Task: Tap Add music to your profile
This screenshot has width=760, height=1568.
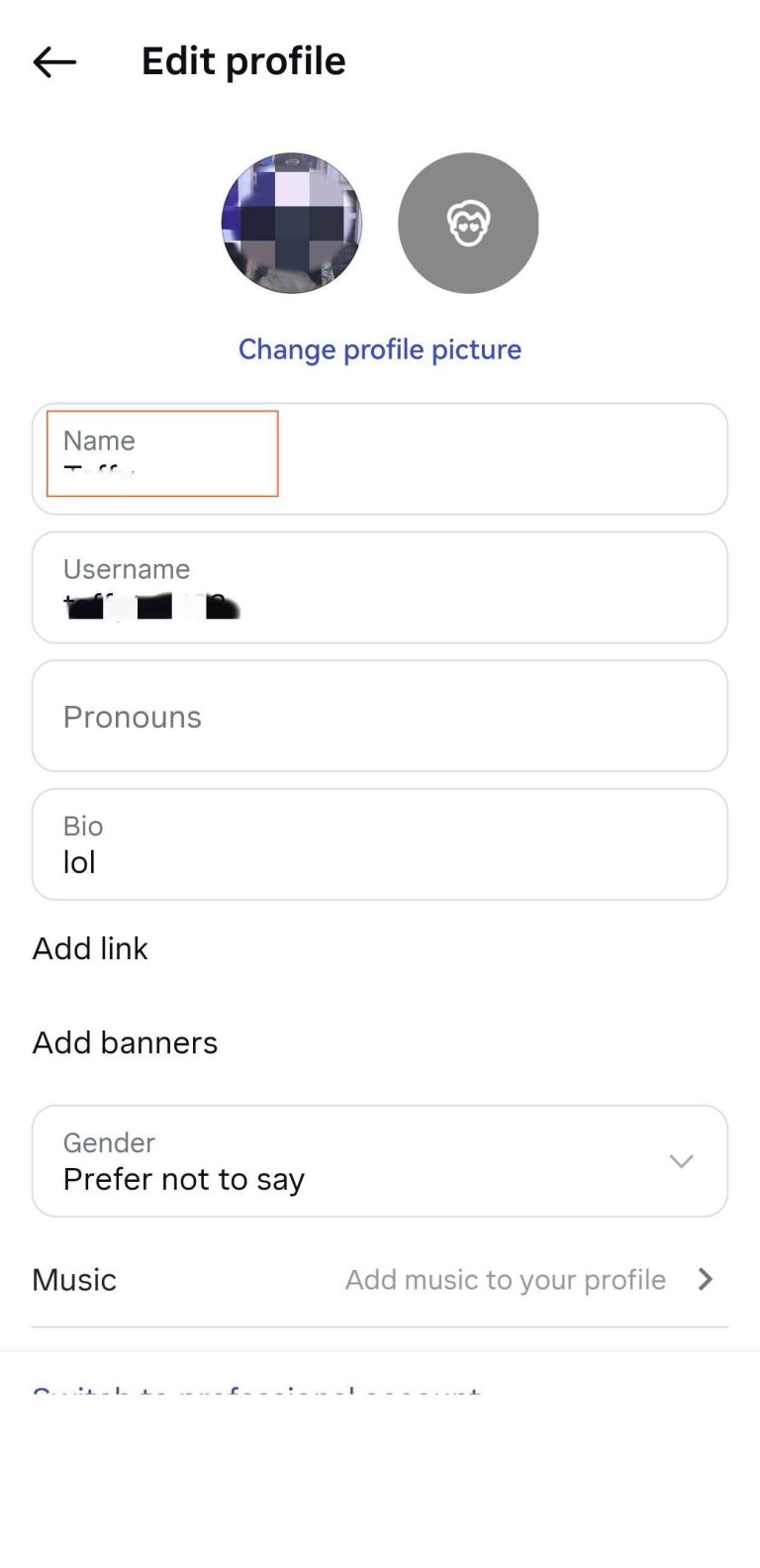Action: [x=505, y=1279]
